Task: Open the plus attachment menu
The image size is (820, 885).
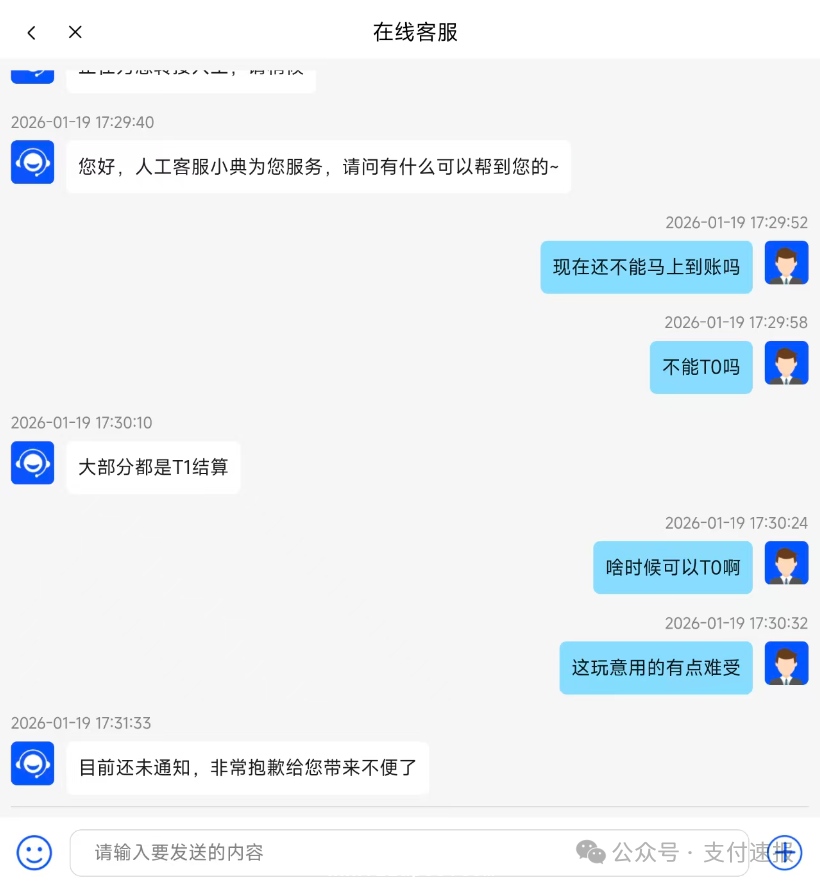Action: pyautogui.click(x=785, y=852)
